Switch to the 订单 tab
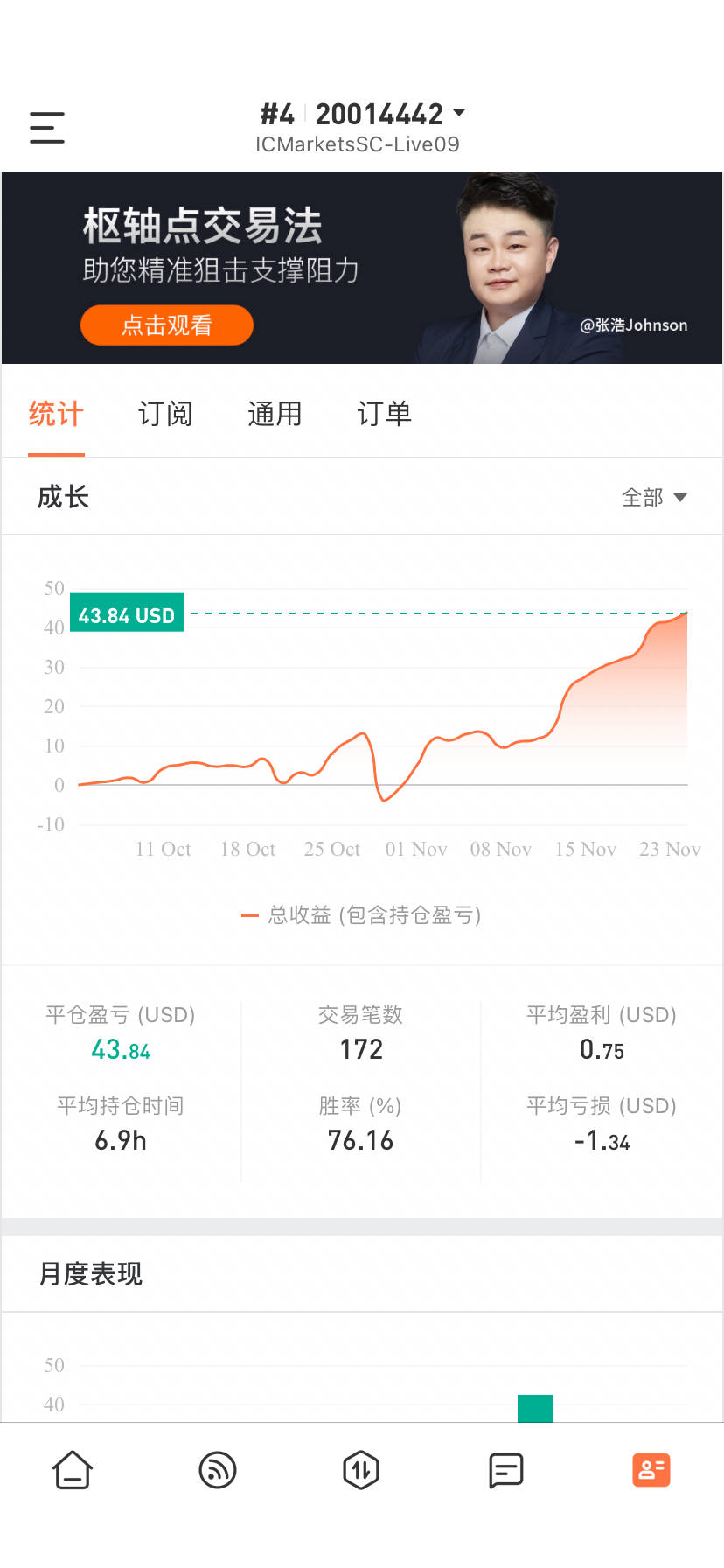The height and width of the screenshot is (1568, 724). click(384, 414)
